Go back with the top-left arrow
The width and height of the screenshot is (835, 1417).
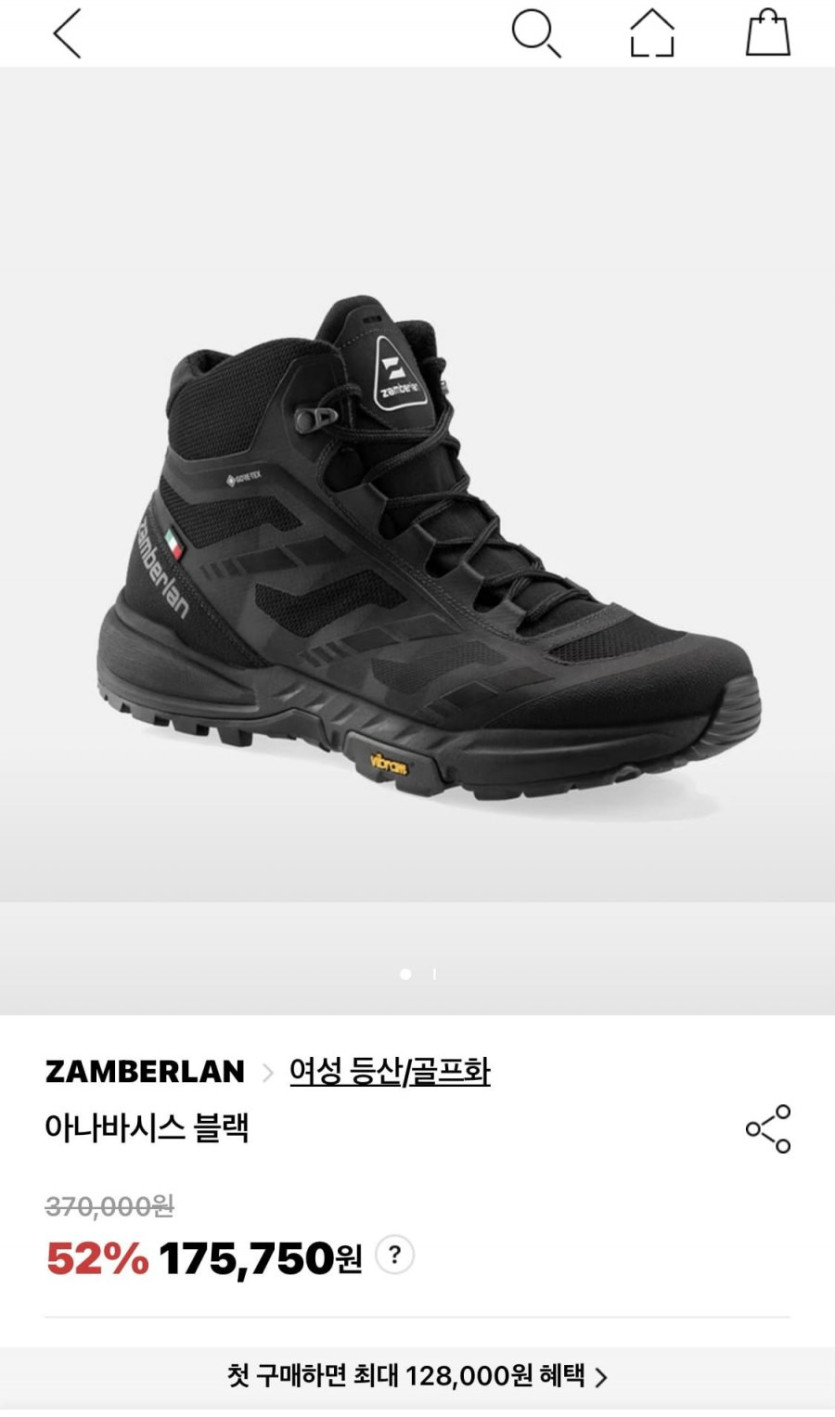click(67, 33)
